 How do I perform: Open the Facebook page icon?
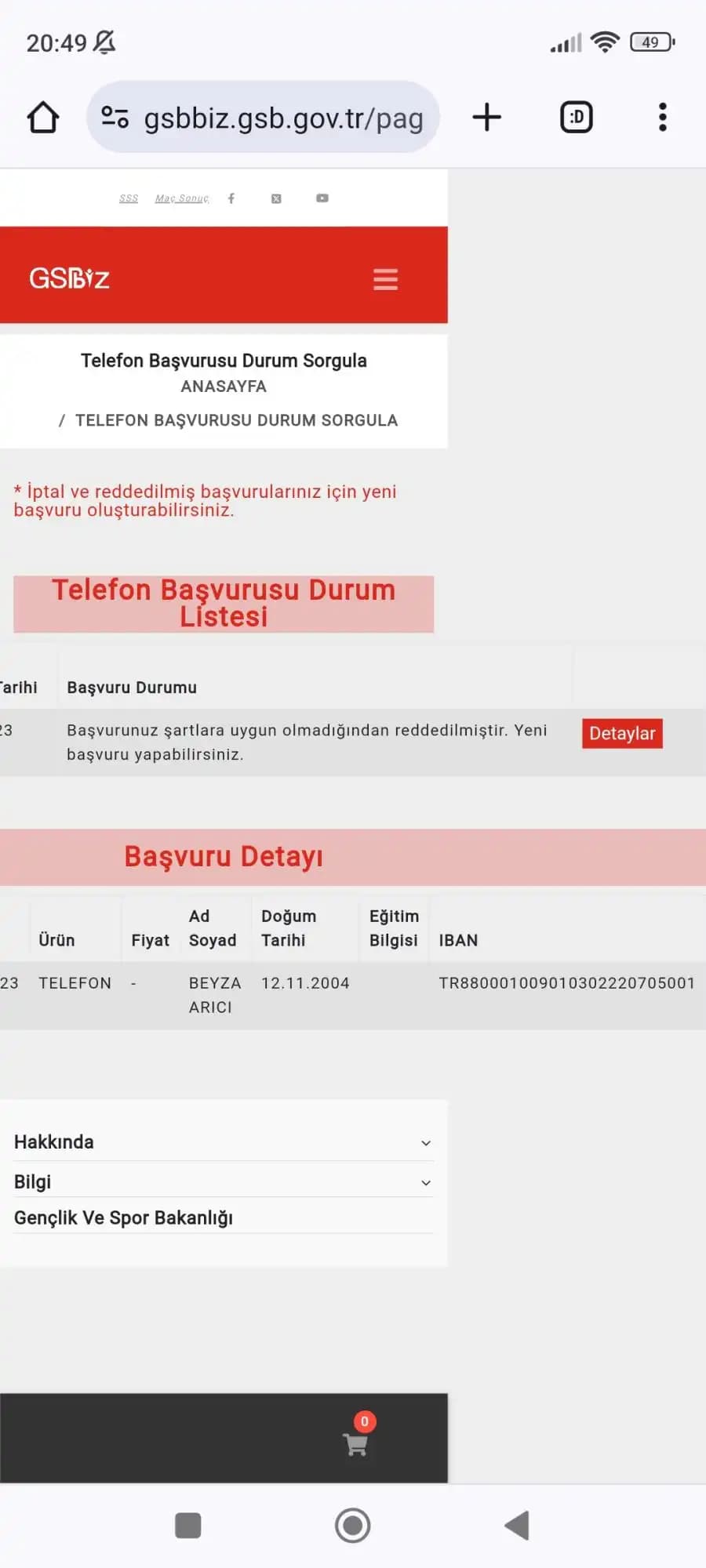(x=231, y=198)
